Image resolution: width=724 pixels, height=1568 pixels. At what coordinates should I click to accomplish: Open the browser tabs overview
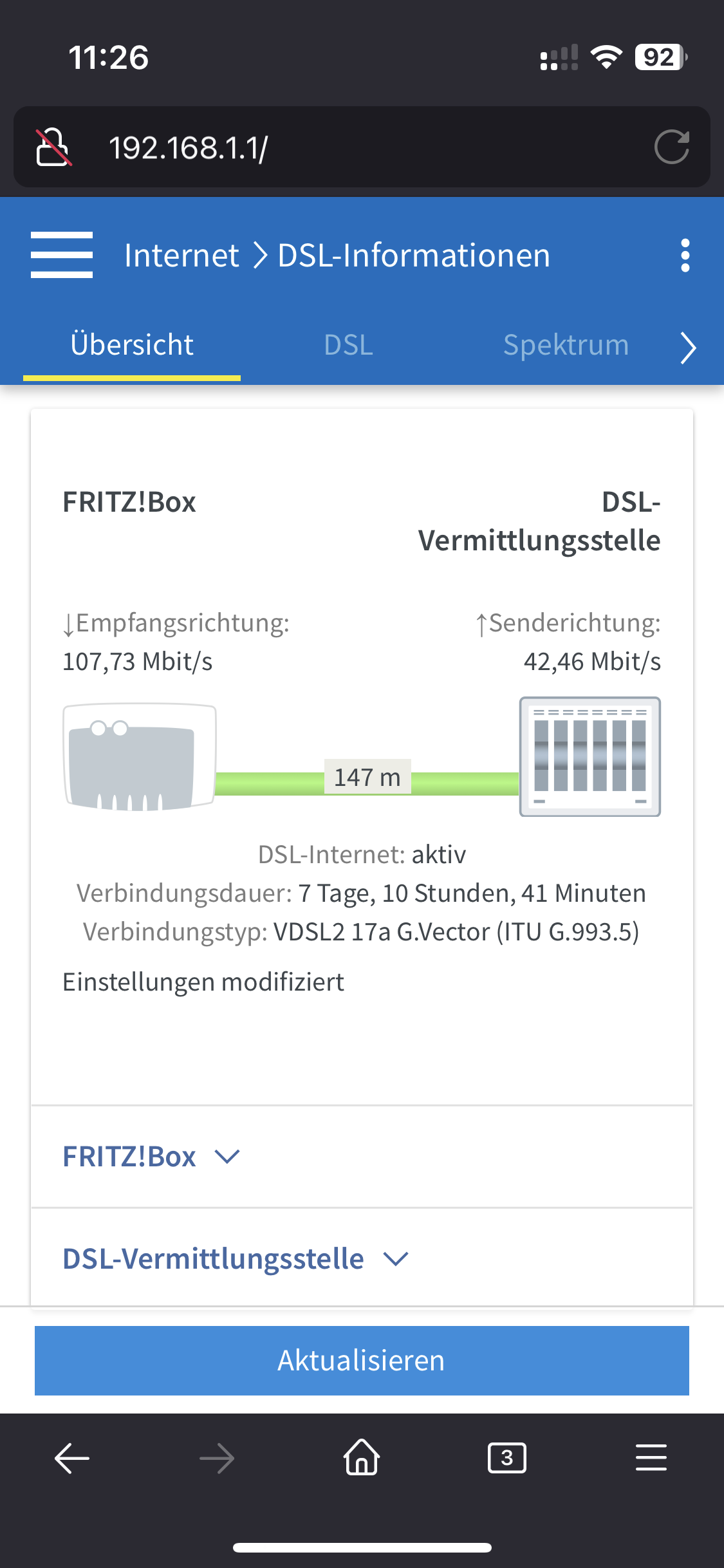pyautogui.click(x=506, y=1458)
